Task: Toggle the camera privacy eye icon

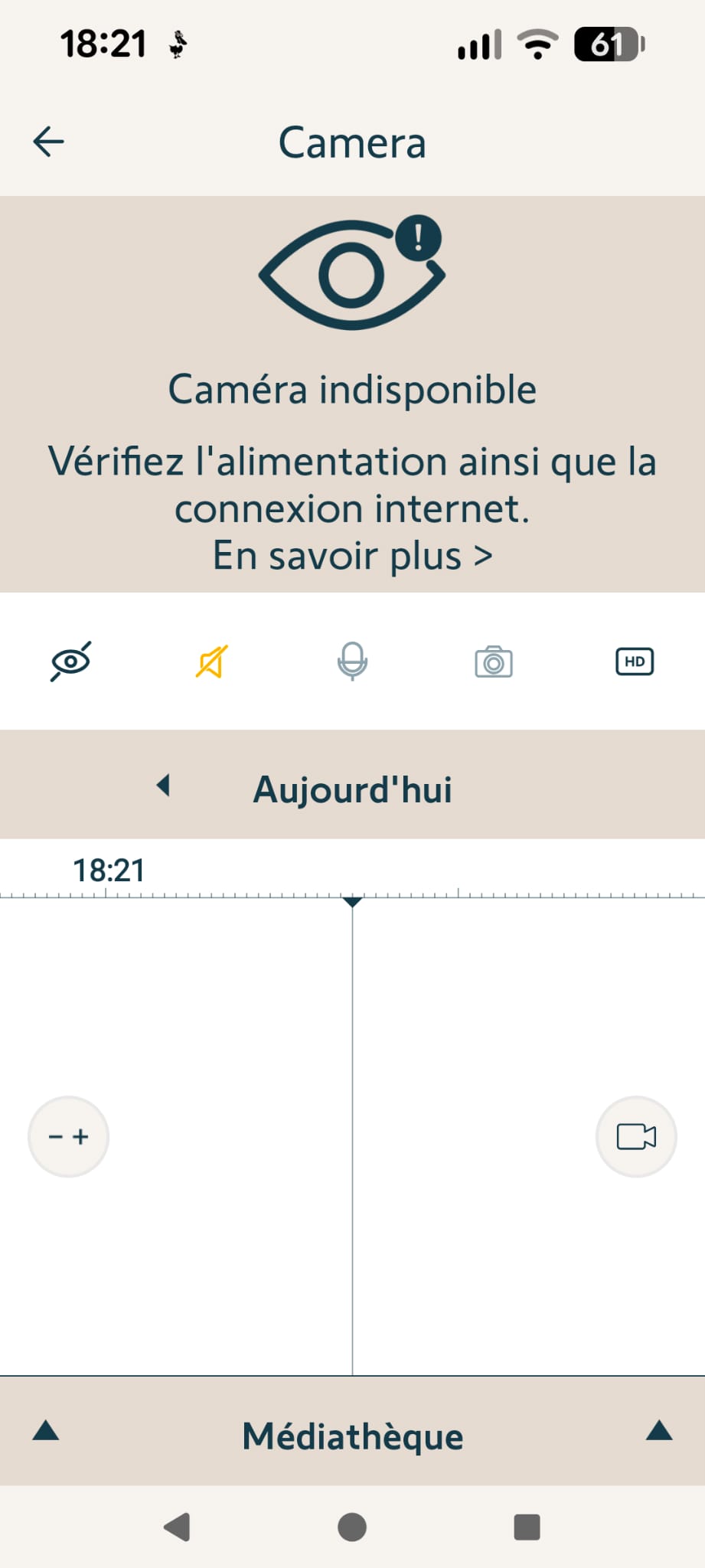Action: (x=71, y=661)
